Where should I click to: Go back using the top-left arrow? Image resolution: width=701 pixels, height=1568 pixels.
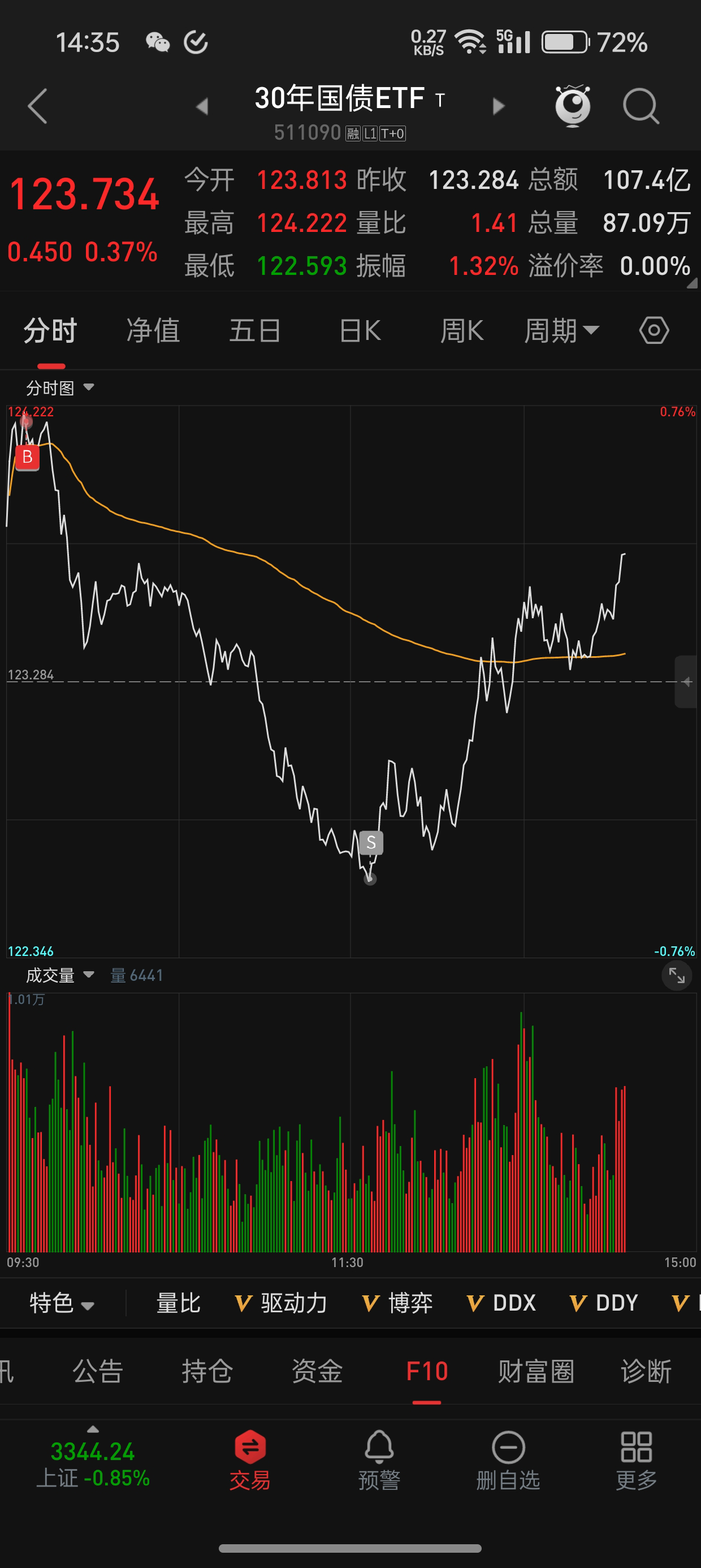(x=38, y=106)
